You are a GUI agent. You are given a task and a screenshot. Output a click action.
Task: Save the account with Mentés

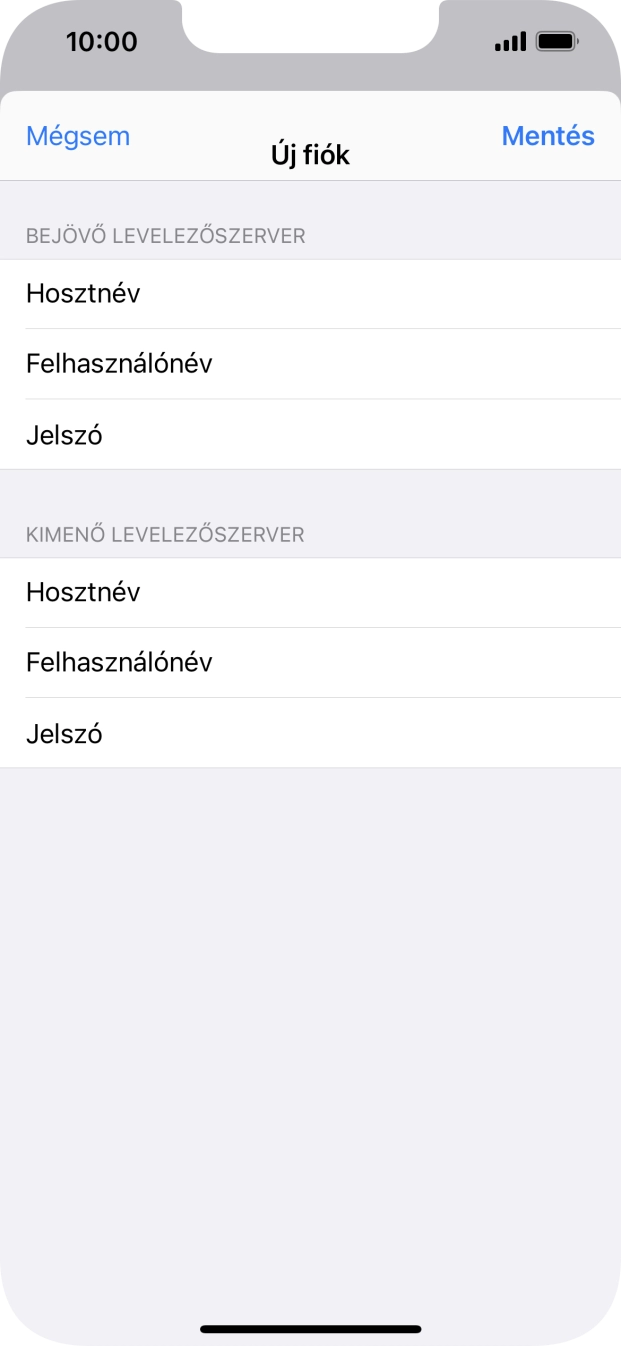point(548,136)
